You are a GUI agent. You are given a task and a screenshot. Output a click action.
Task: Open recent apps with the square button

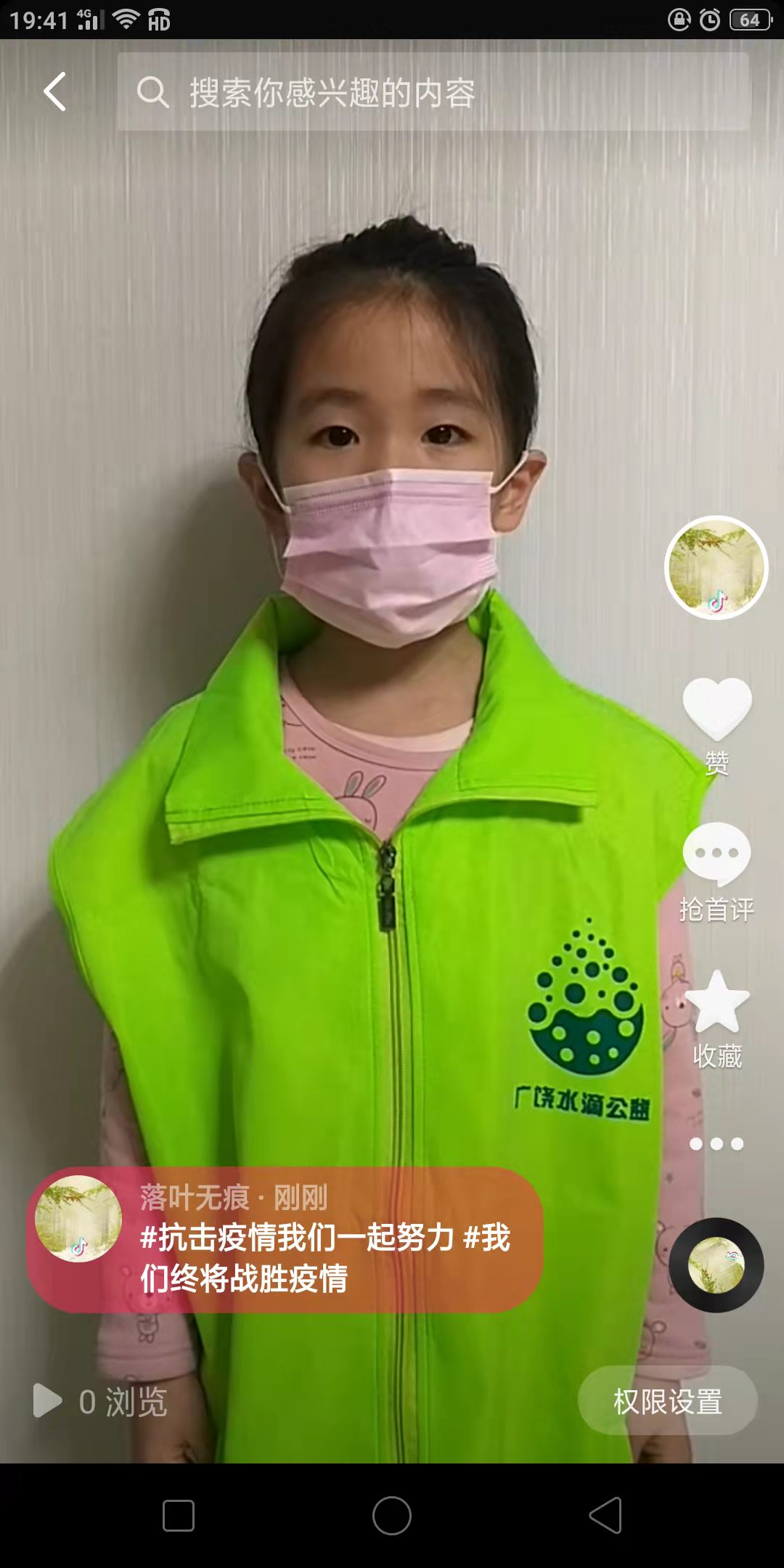tap(179, 1516)
